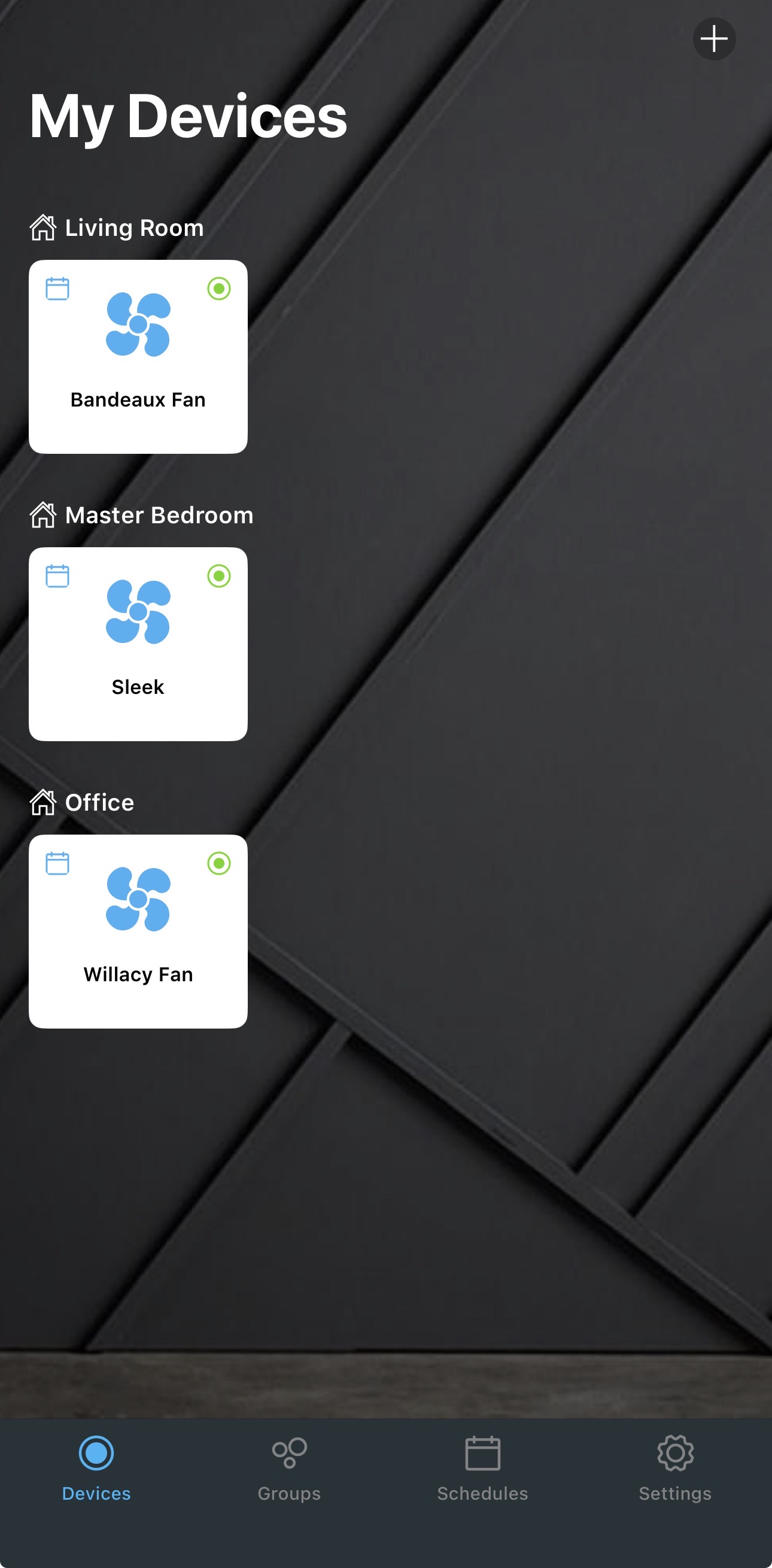
Task: Switch to the Groups tab
Action: 289,1468
